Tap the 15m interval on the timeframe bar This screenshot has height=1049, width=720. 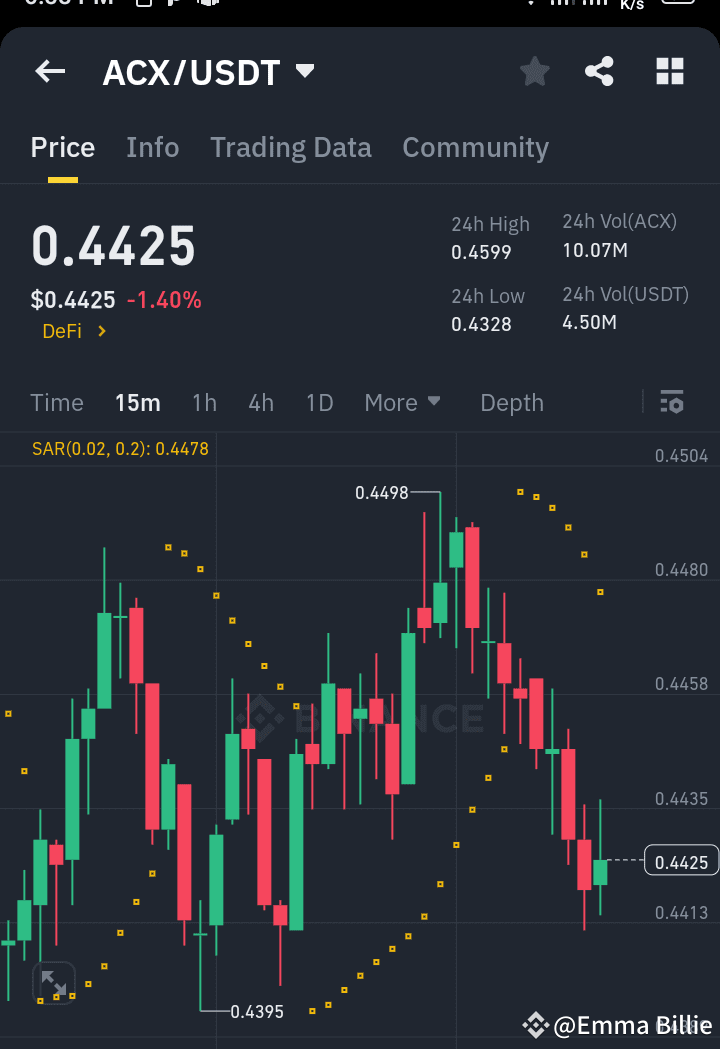click(x=137, y=402)
